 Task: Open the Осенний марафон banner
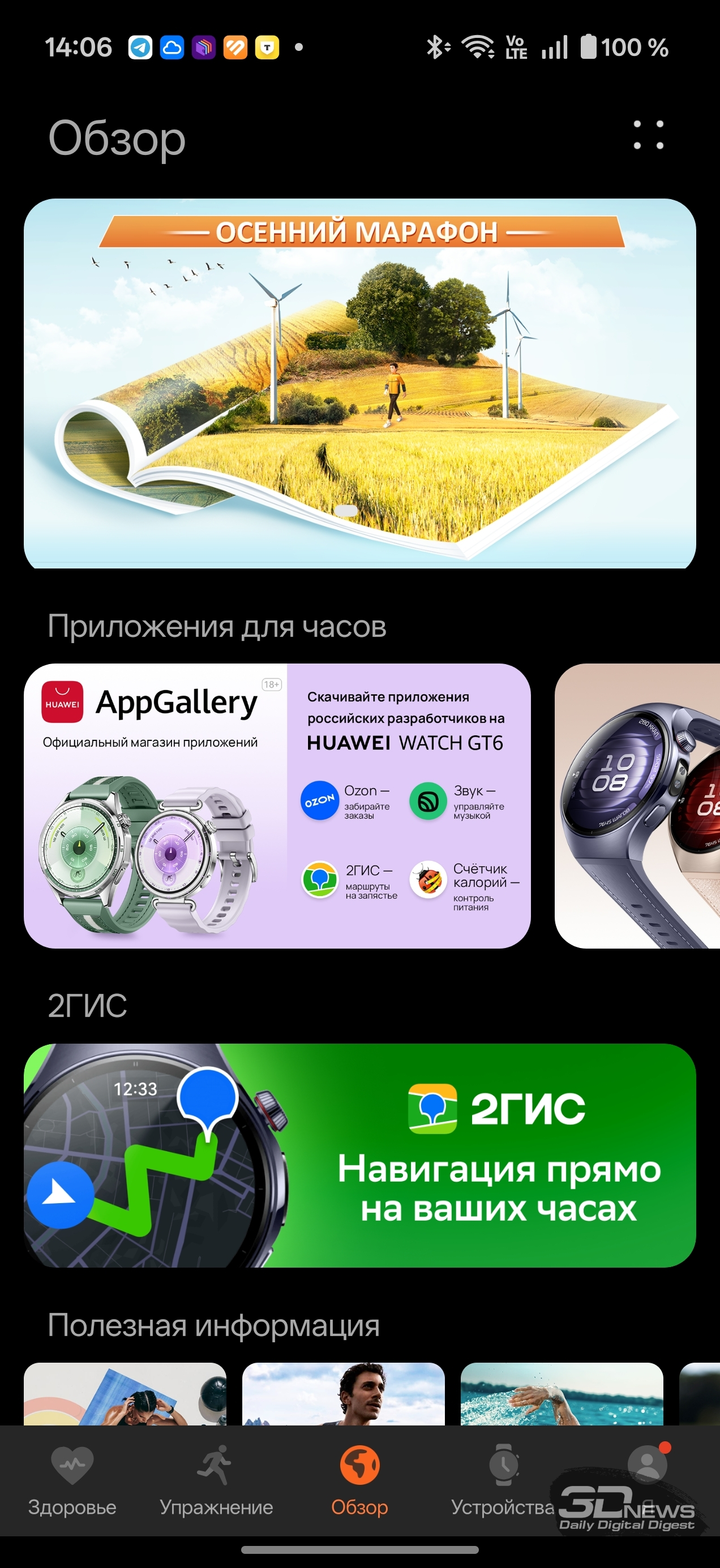(x=359, y=384)
